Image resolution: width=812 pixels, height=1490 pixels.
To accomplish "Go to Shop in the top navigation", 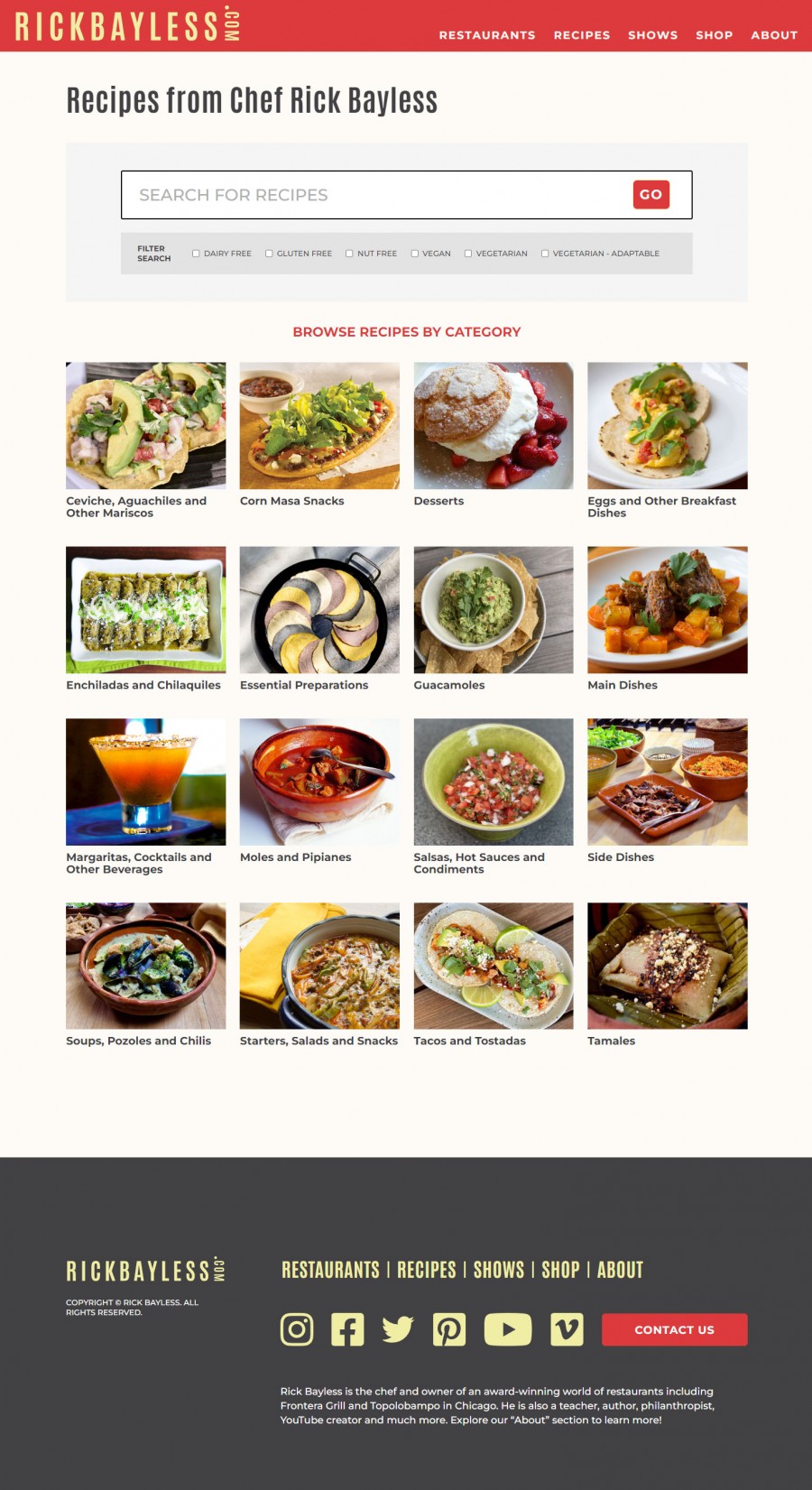I will click(x=714, y=35).
